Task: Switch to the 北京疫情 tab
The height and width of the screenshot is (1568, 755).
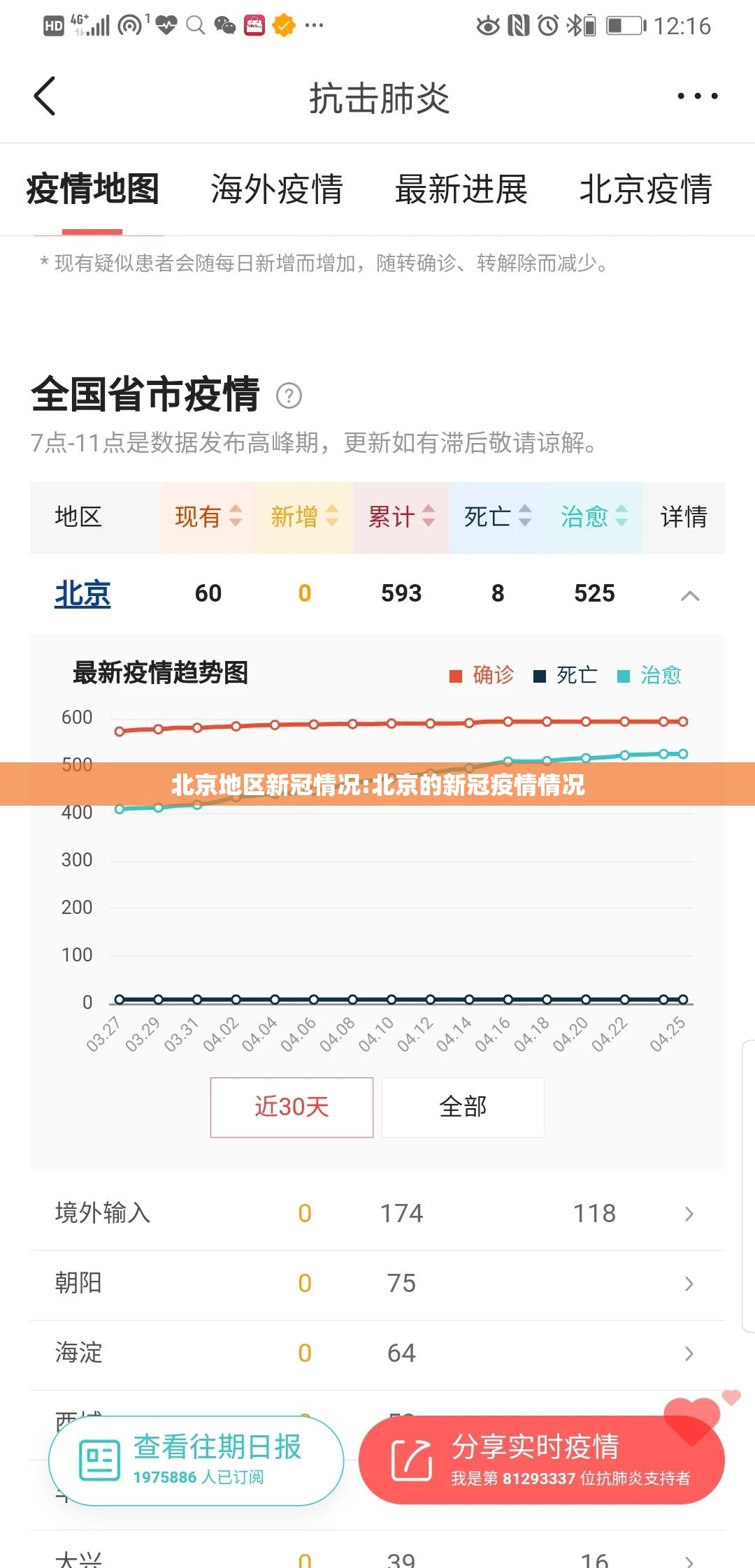Action: pos(645,189)
